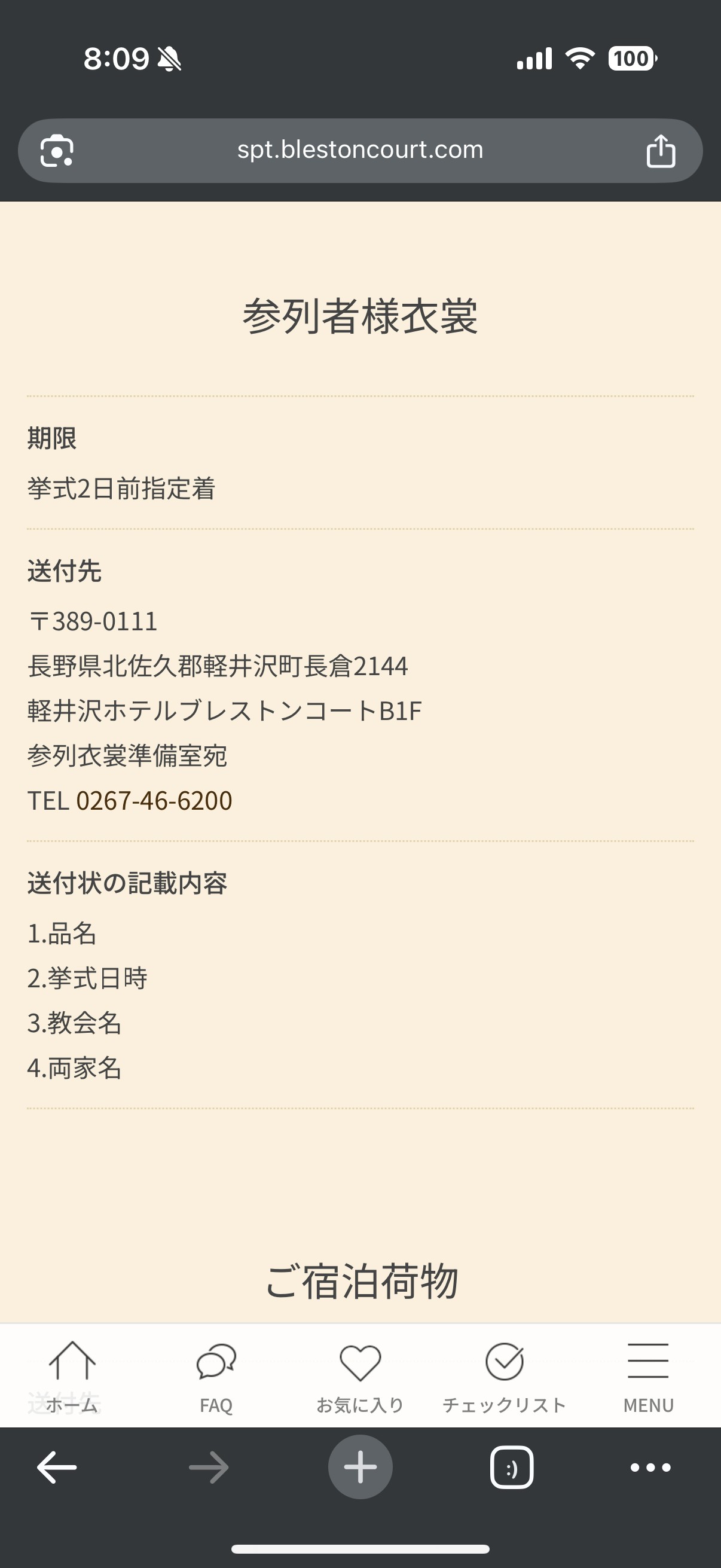This screenshot has width=721, height=1568.
Task: Open the spt.blestoncourt.com address bar
Action: click(360, 150)
